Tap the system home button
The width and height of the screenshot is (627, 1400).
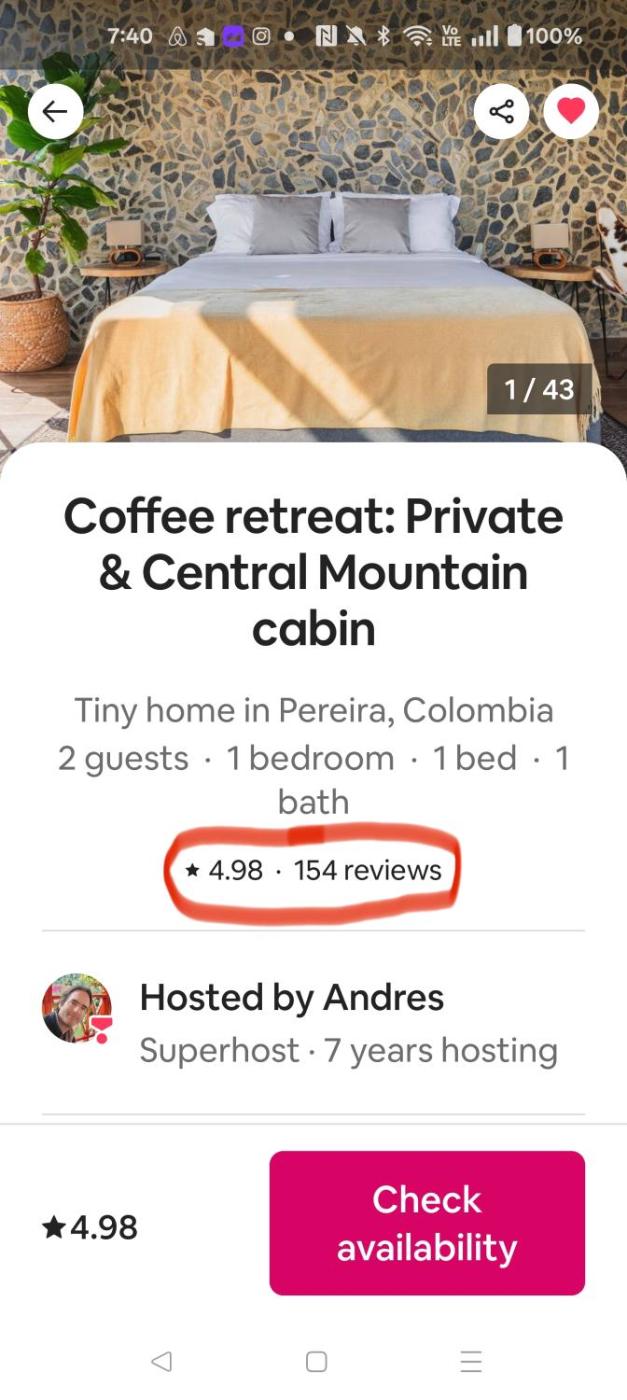(316, 1361)
